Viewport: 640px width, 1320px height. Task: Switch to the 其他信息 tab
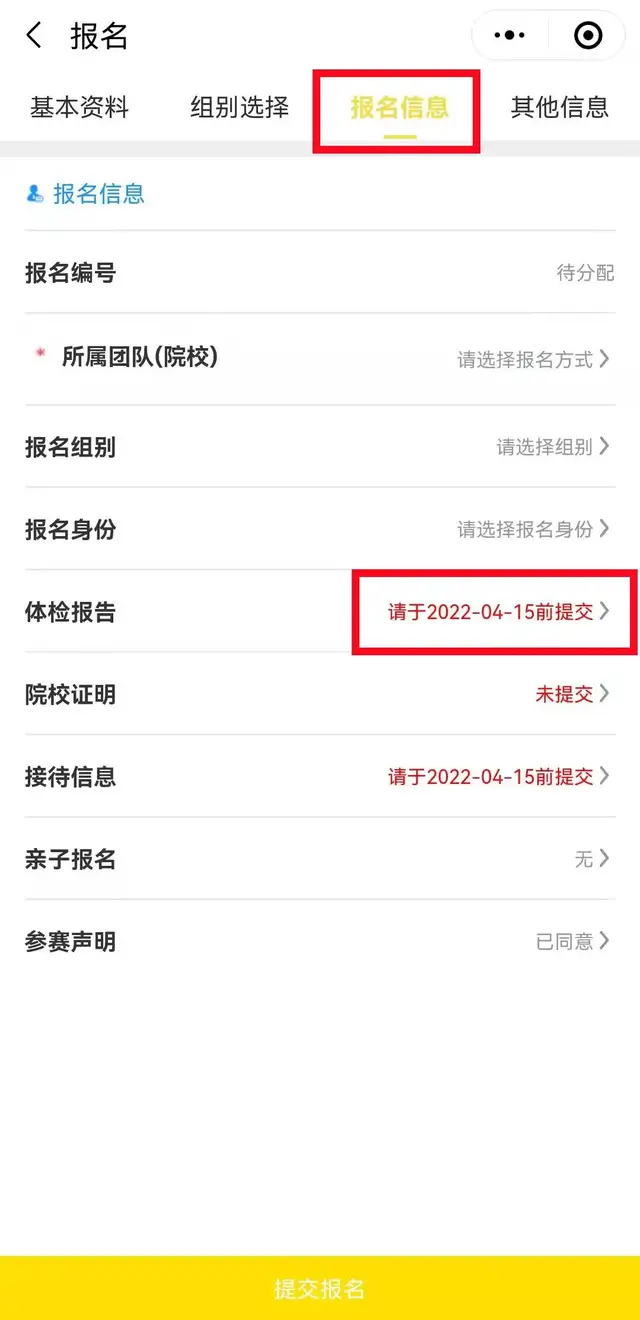(560, 107)
